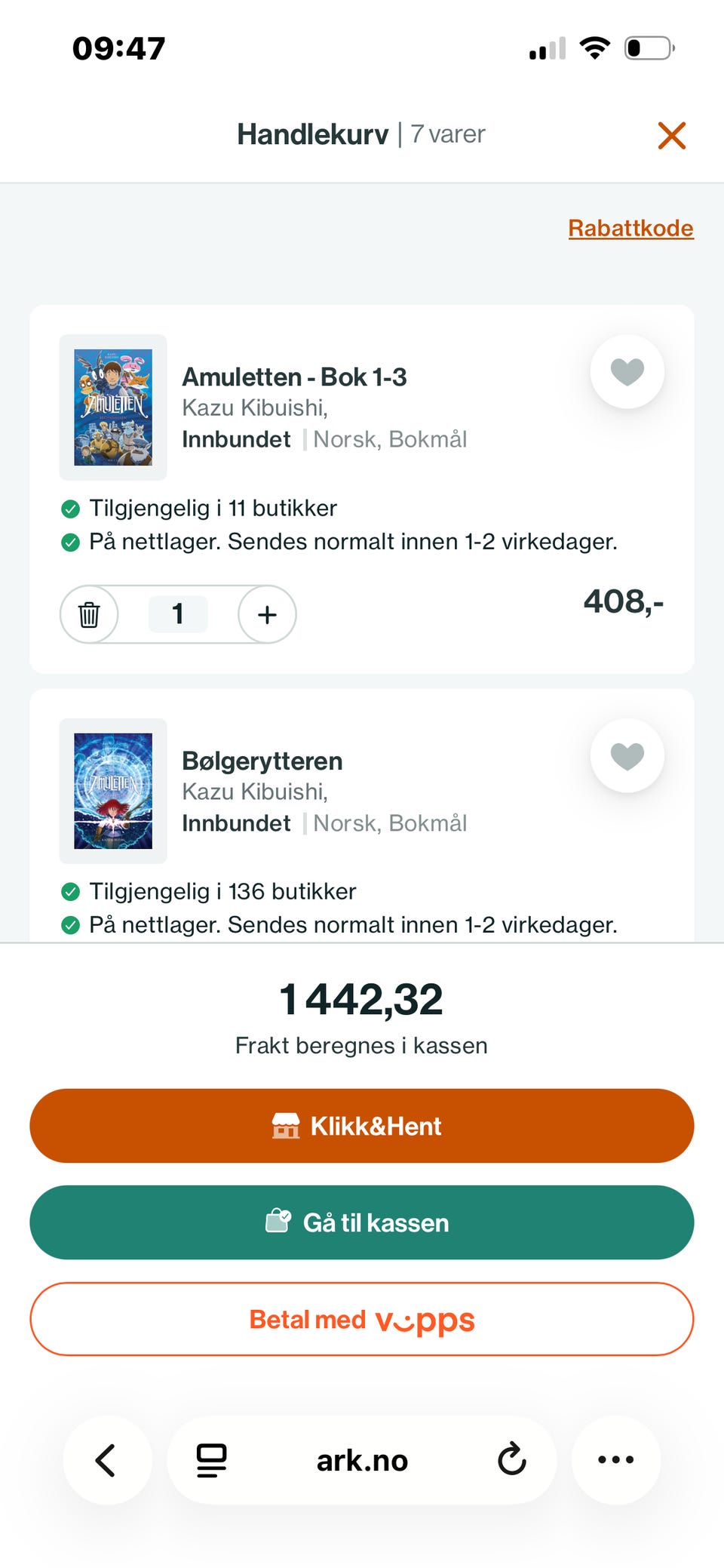The image size is (724, 1568).
Task: Tap the back arrow in the browser bar
Action: coord(106,1459)
